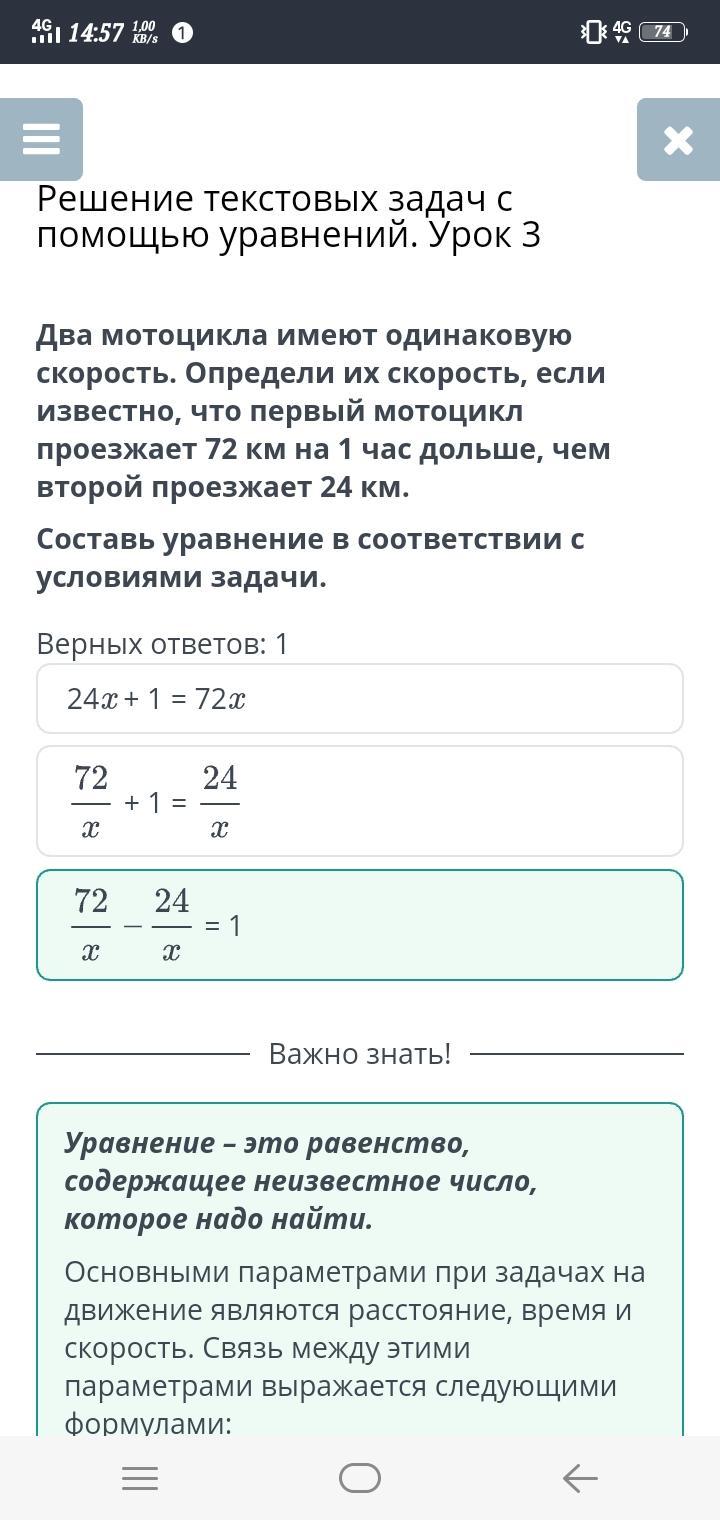Choose answer 72/x − 24/x = 1
720x1520 pixels.
[360, 925]
